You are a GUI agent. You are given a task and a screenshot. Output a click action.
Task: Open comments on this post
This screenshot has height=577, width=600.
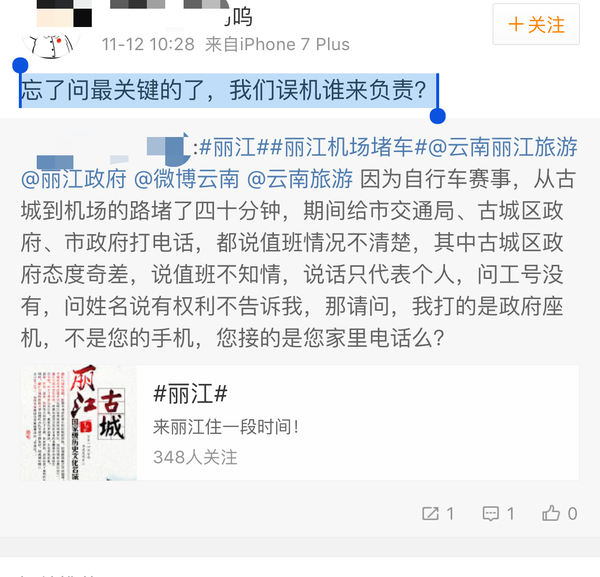(498, 513)
